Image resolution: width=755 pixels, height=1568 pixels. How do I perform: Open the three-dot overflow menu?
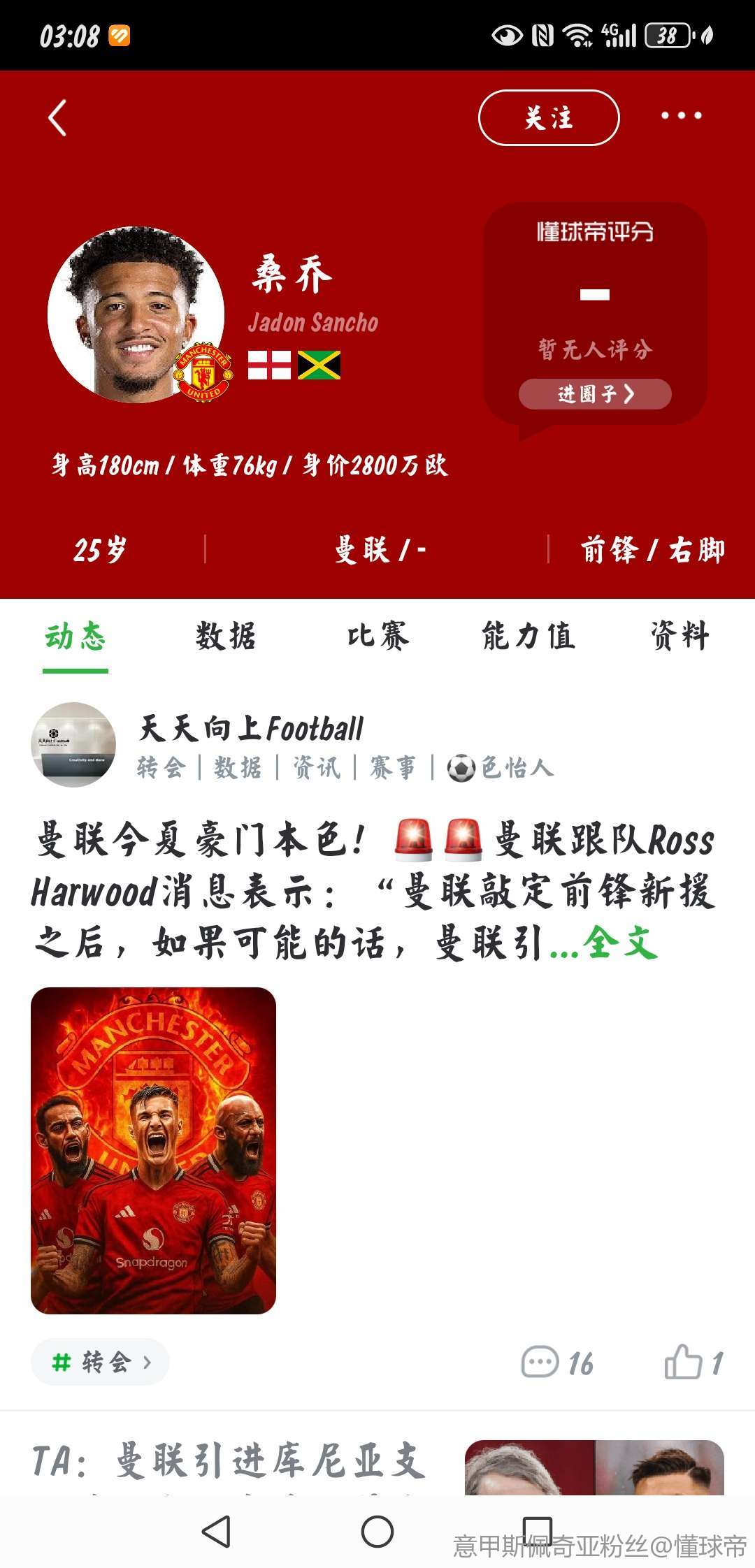pos(681,116)
